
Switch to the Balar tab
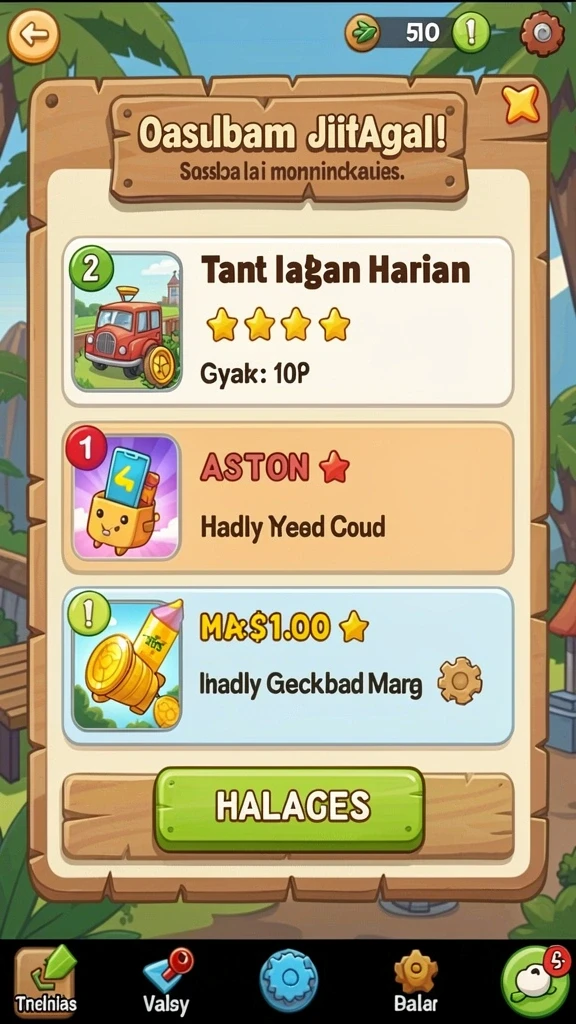pyautogui.click(x=416, y=982)
